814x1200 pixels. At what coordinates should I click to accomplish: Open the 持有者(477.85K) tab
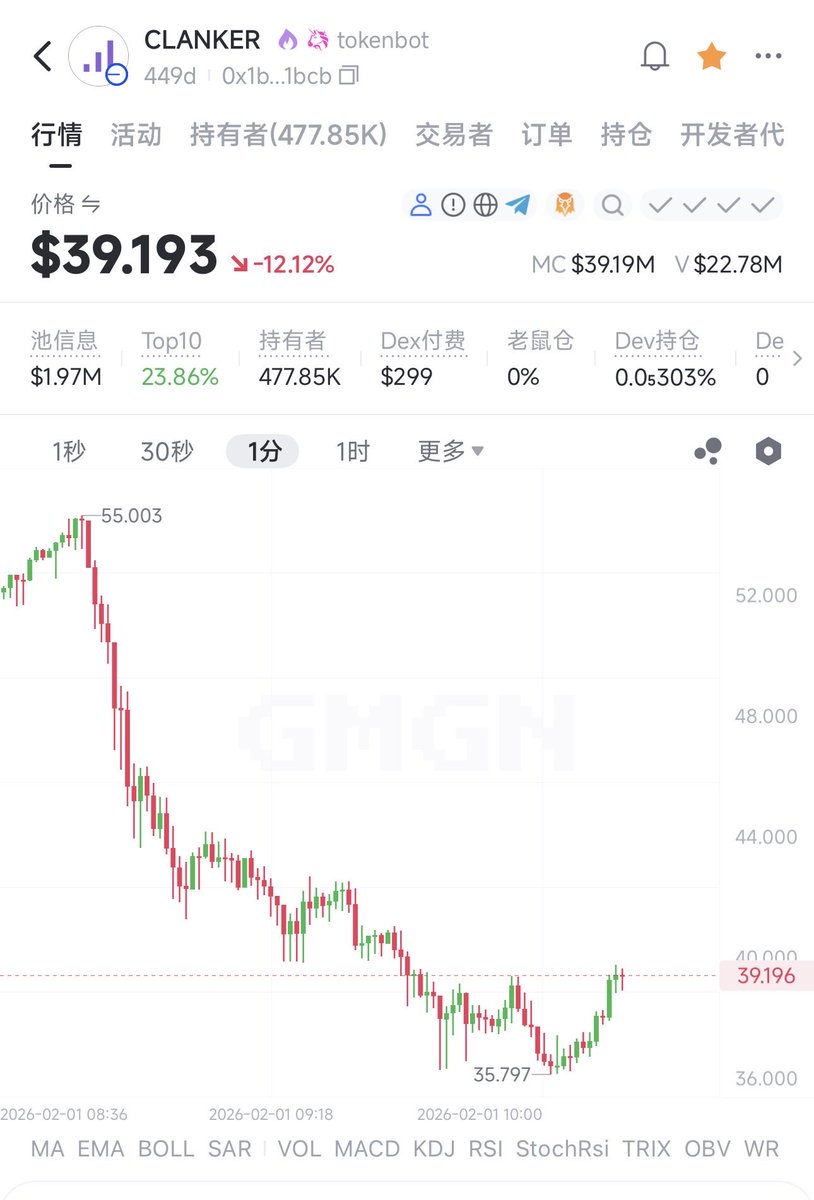pyautogui.click(x=288, y=135)
